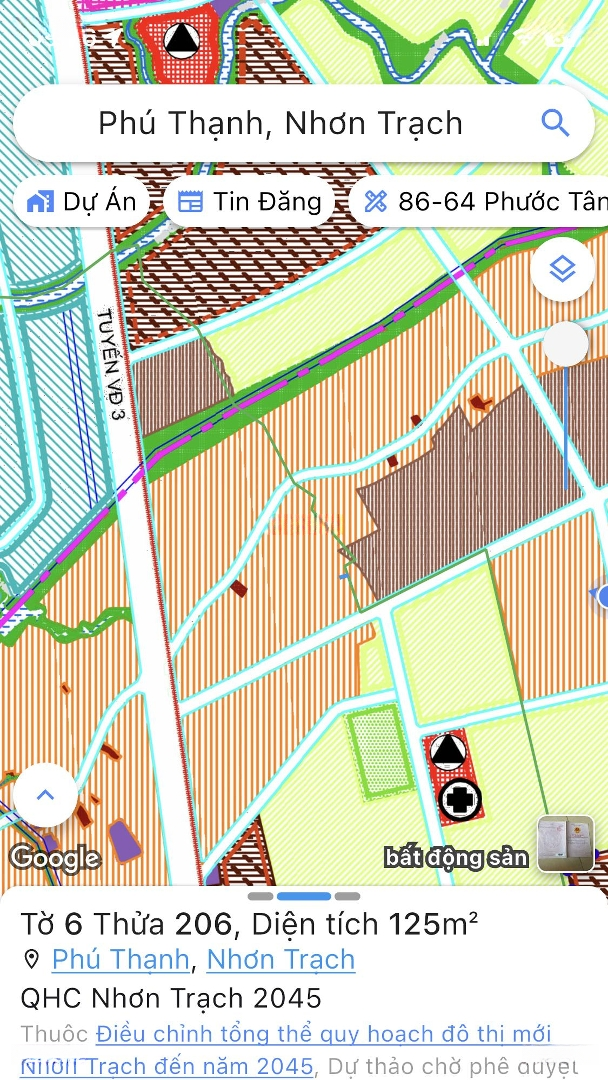
Task: Tap the opacity slider handle
Action: point(566,344)
